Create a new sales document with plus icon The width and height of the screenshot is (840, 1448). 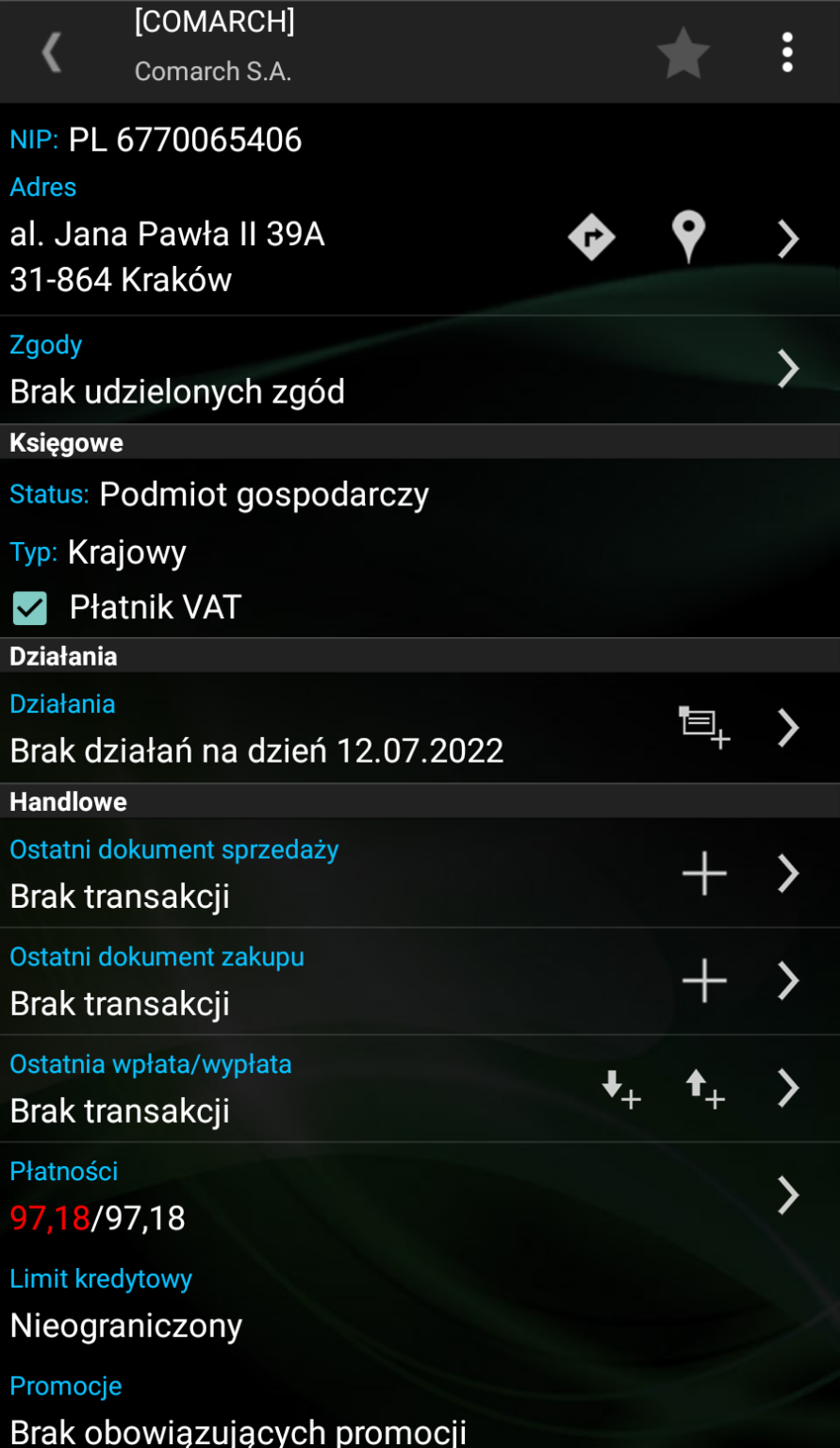pos(703,873)
